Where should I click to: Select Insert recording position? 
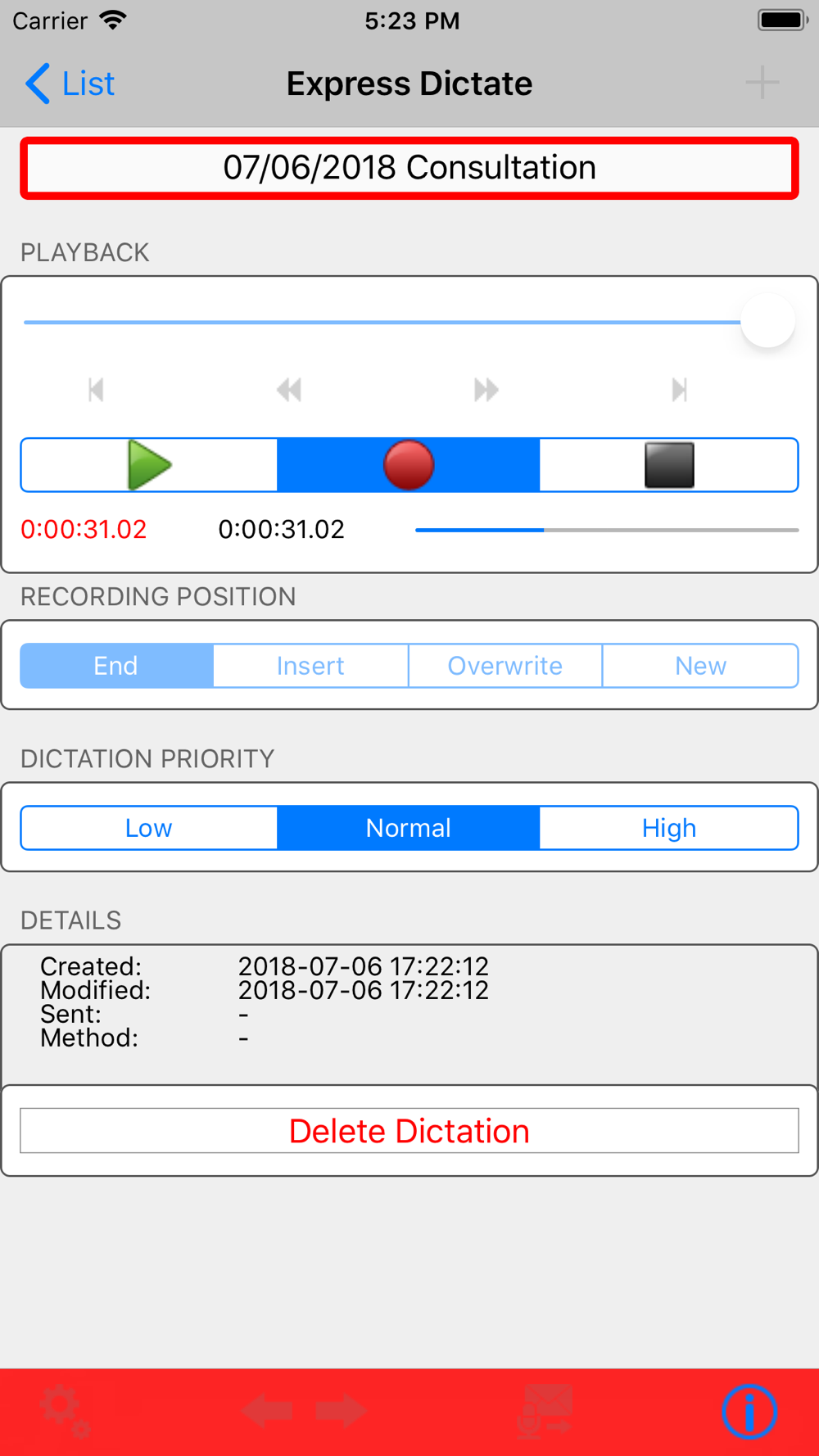[310, 666]
